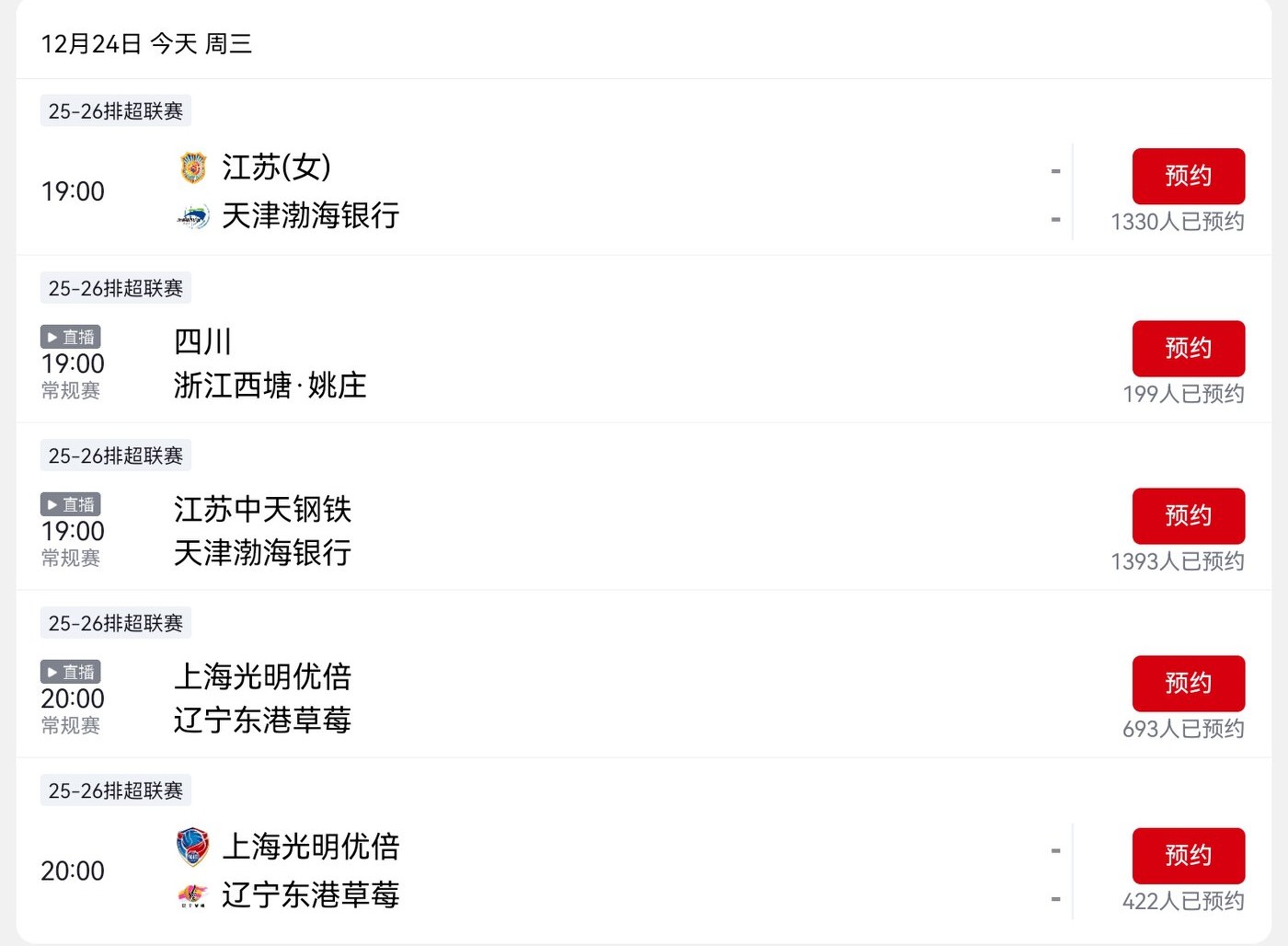Reserve the 422-reservation 上海光明优倍 match
This screenshot has height=946, width=1288.
pos(1188,855)
